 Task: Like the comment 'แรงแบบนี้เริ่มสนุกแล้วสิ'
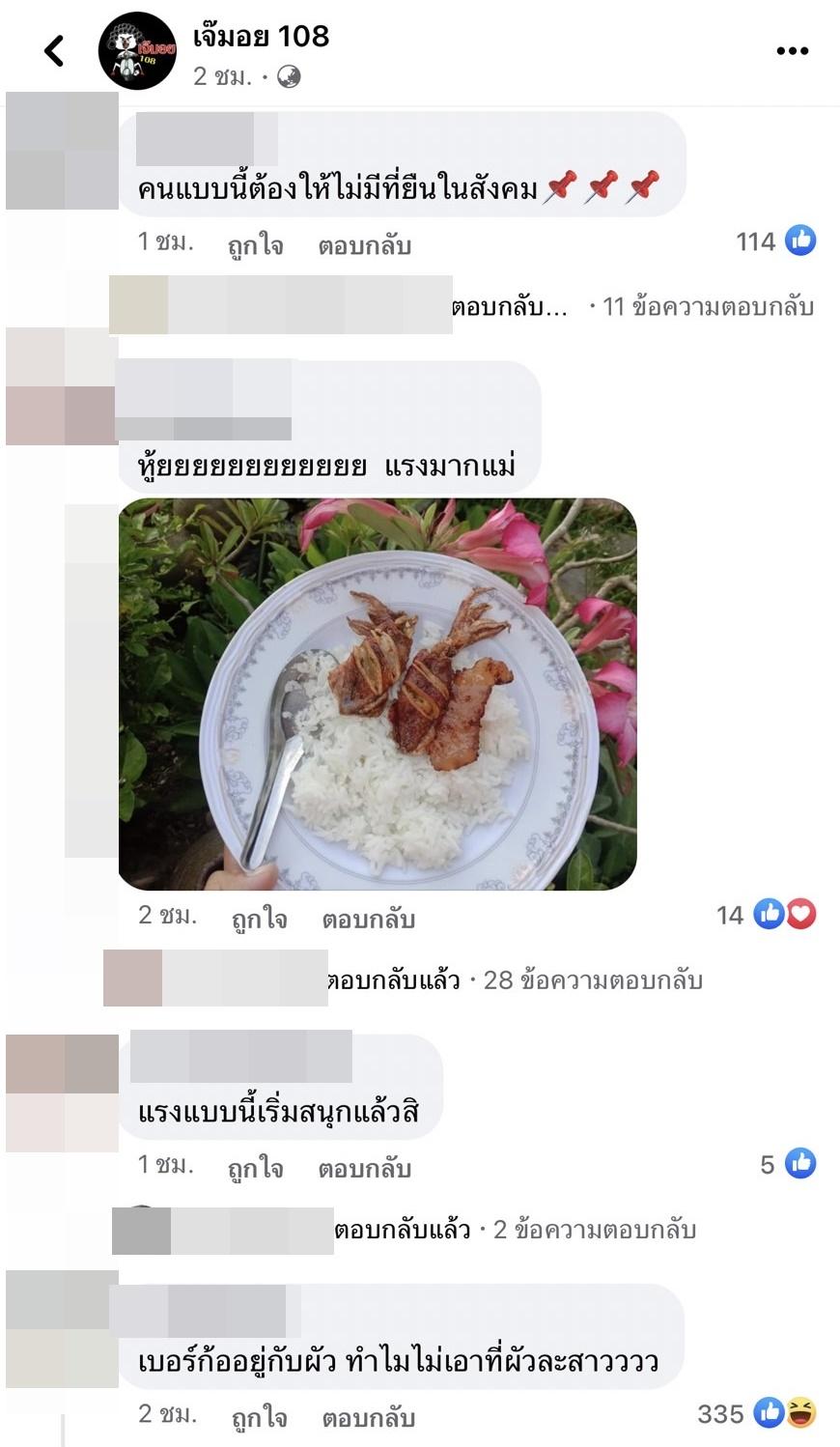pyautogui.click(x=256, y=1168)
